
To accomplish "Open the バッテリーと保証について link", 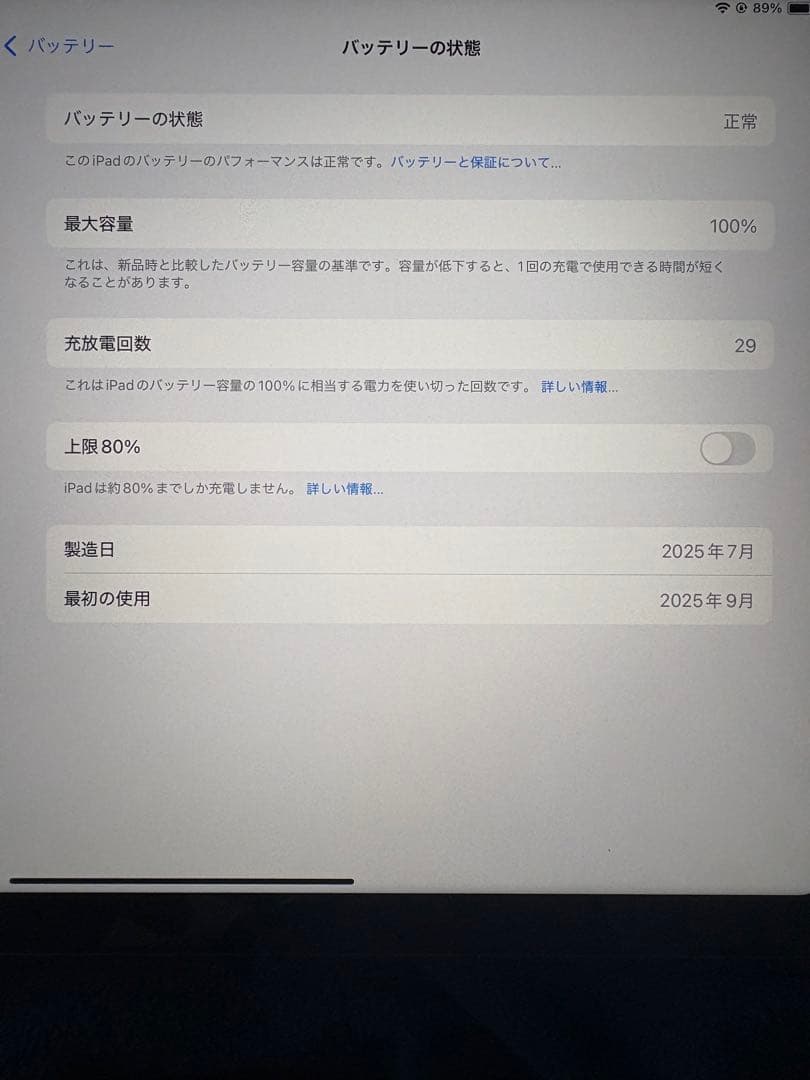I will click(475, 160).
